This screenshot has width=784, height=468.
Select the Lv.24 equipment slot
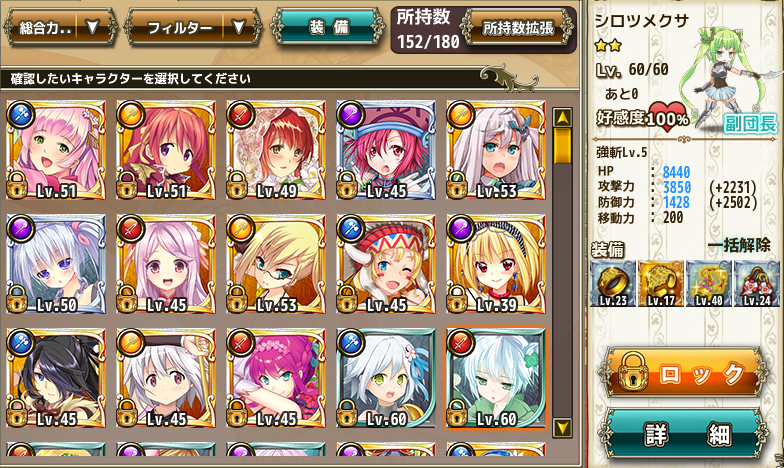coord(756,283)
